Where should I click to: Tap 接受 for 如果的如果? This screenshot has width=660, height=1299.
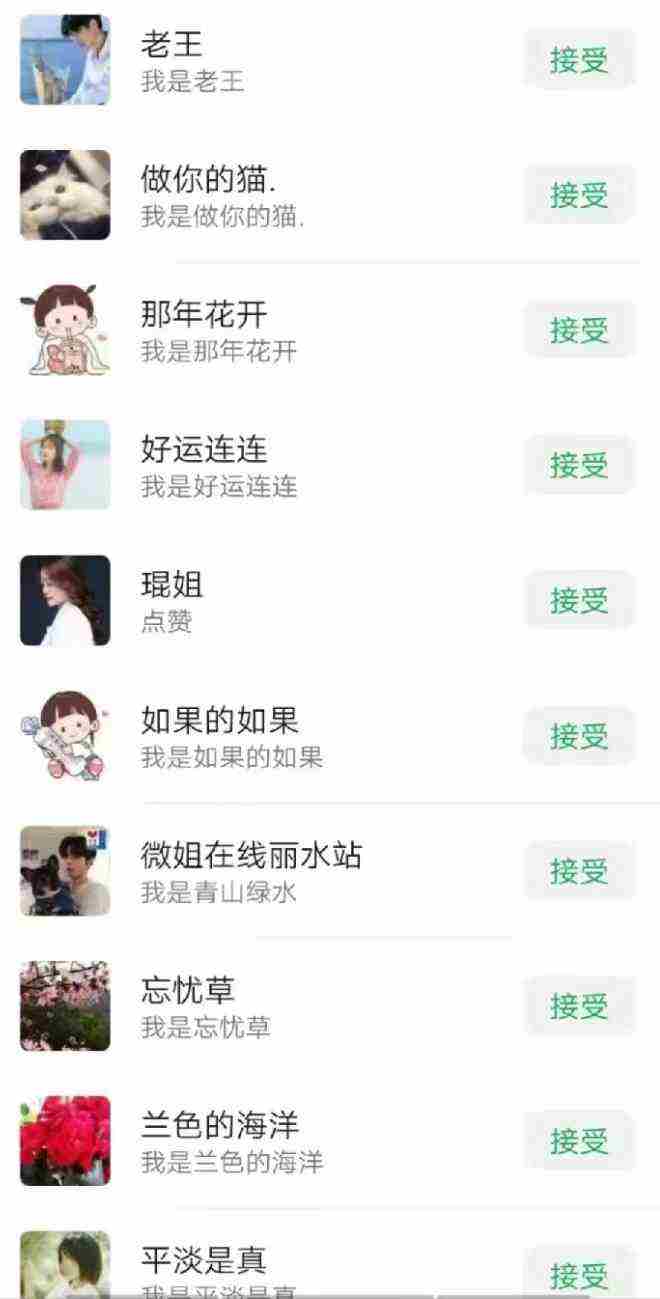pyautogui.click(x=579, y=736)
